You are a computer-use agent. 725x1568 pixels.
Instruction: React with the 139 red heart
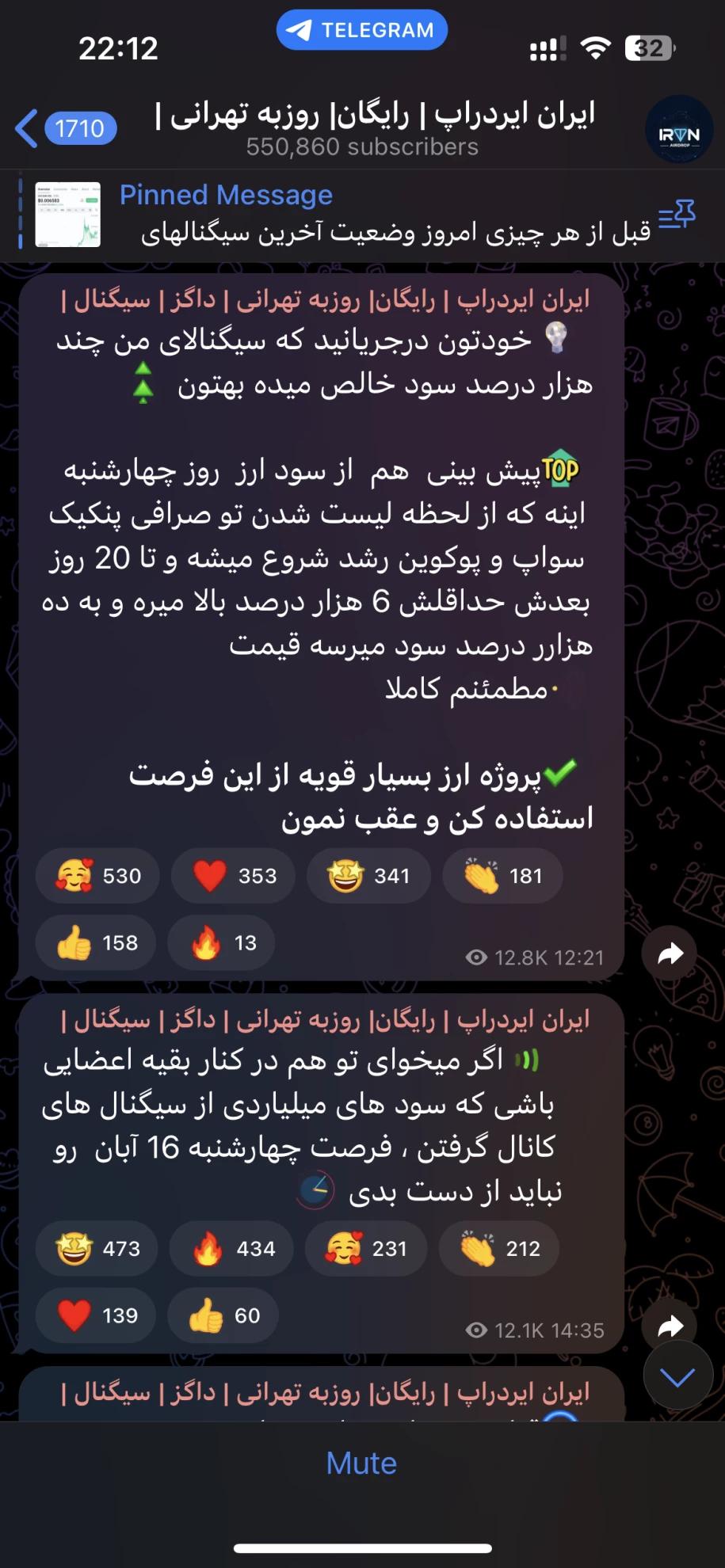point(96,1315)
